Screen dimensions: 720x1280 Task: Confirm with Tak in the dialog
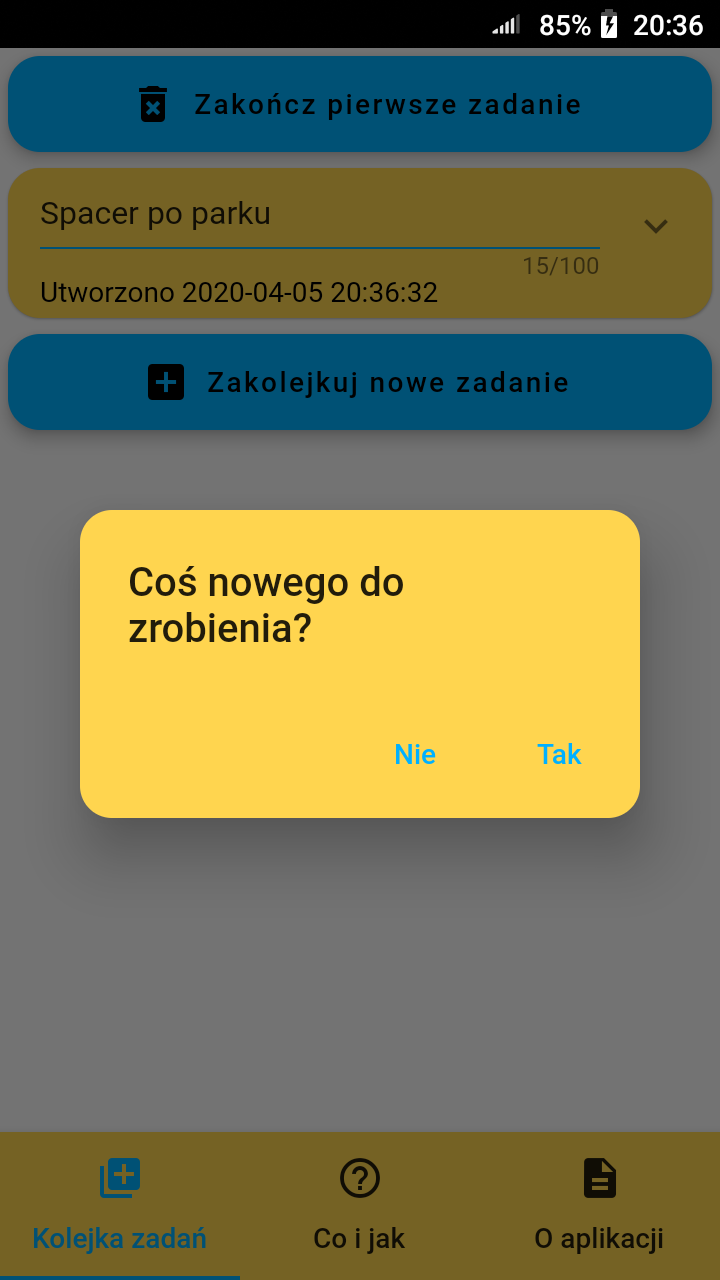559,754
